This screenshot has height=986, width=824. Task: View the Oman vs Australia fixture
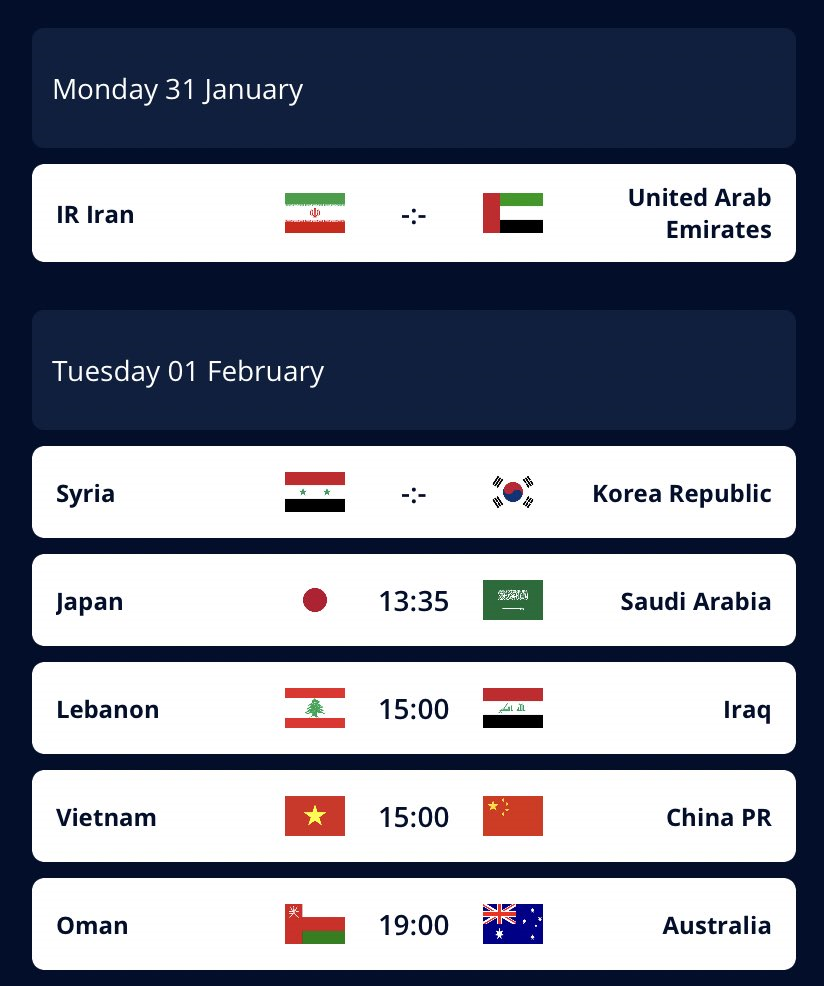[x=413, y=924]
